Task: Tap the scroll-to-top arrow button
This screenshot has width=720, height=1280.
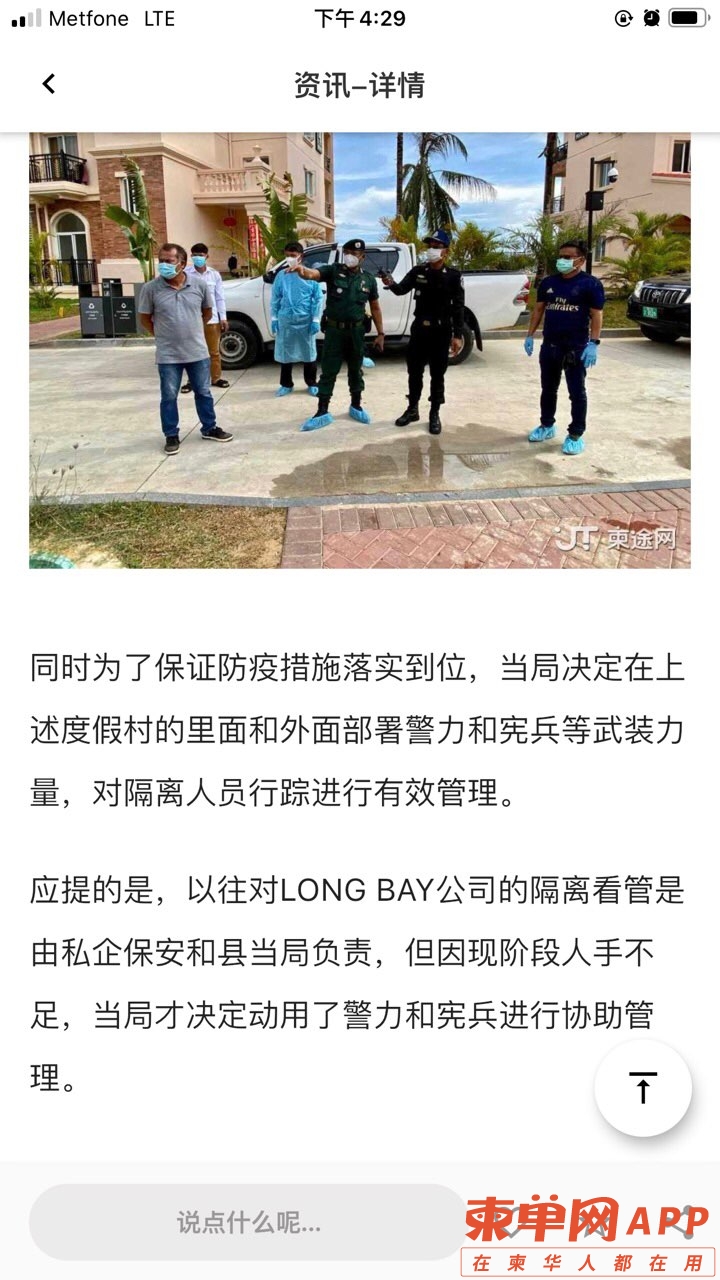Action: 642,1088
